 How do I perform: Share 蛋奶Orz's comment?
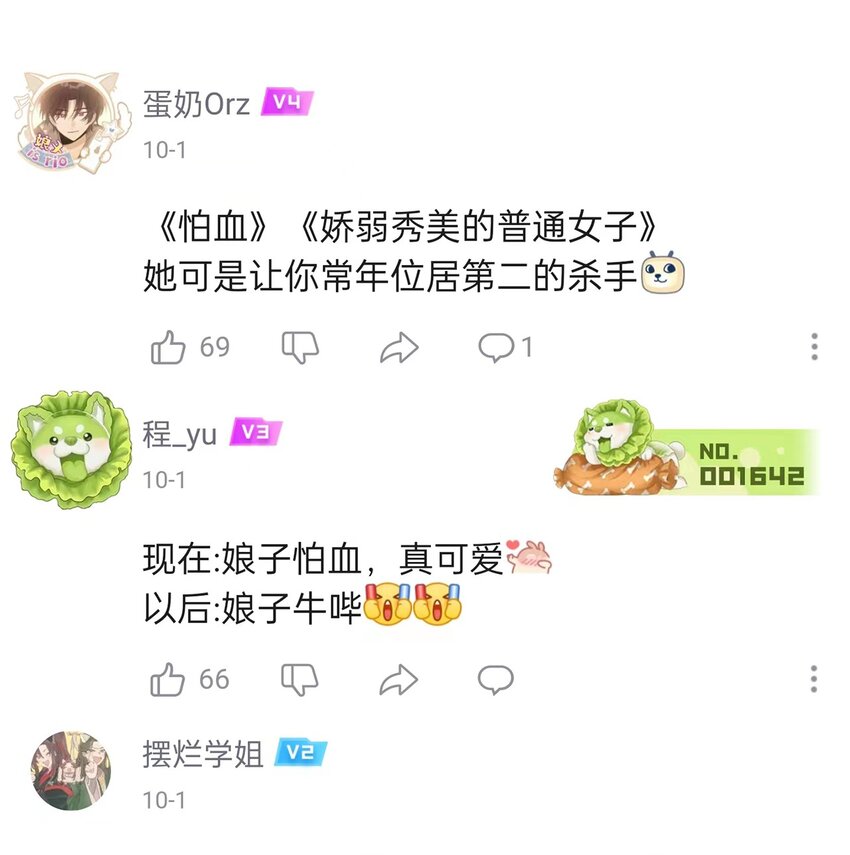[399, 347]
